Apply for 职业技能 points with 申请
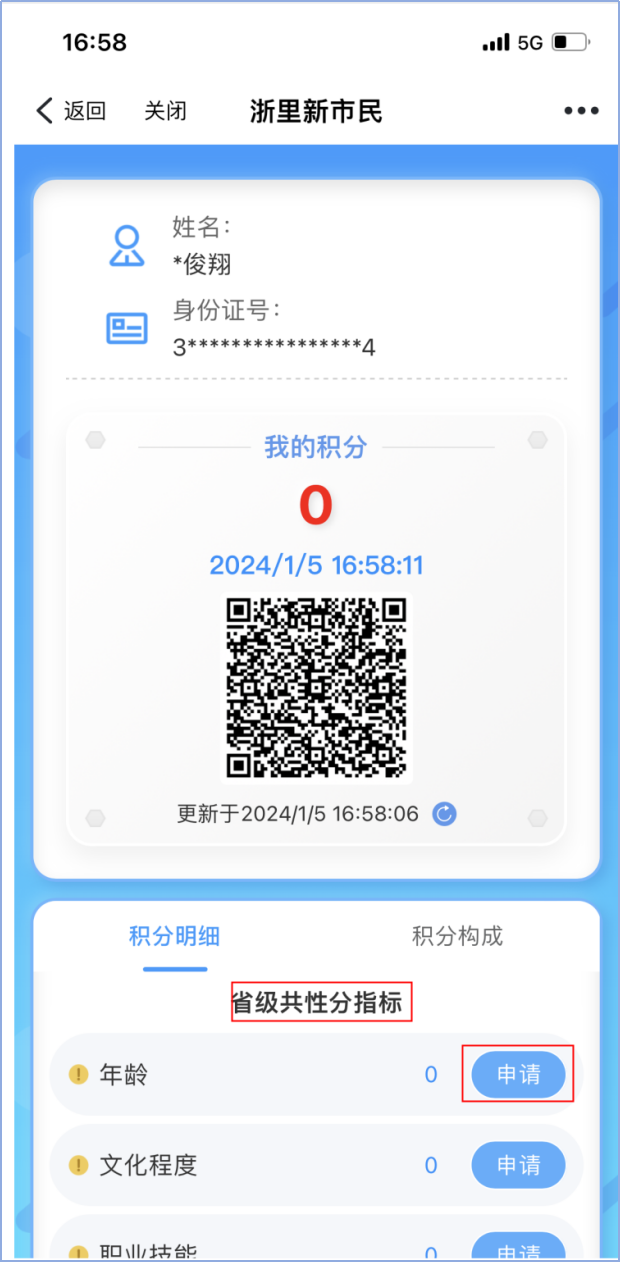This screenshot has width=621, height=1264. pyautogui.click(x=518, y=1248)
